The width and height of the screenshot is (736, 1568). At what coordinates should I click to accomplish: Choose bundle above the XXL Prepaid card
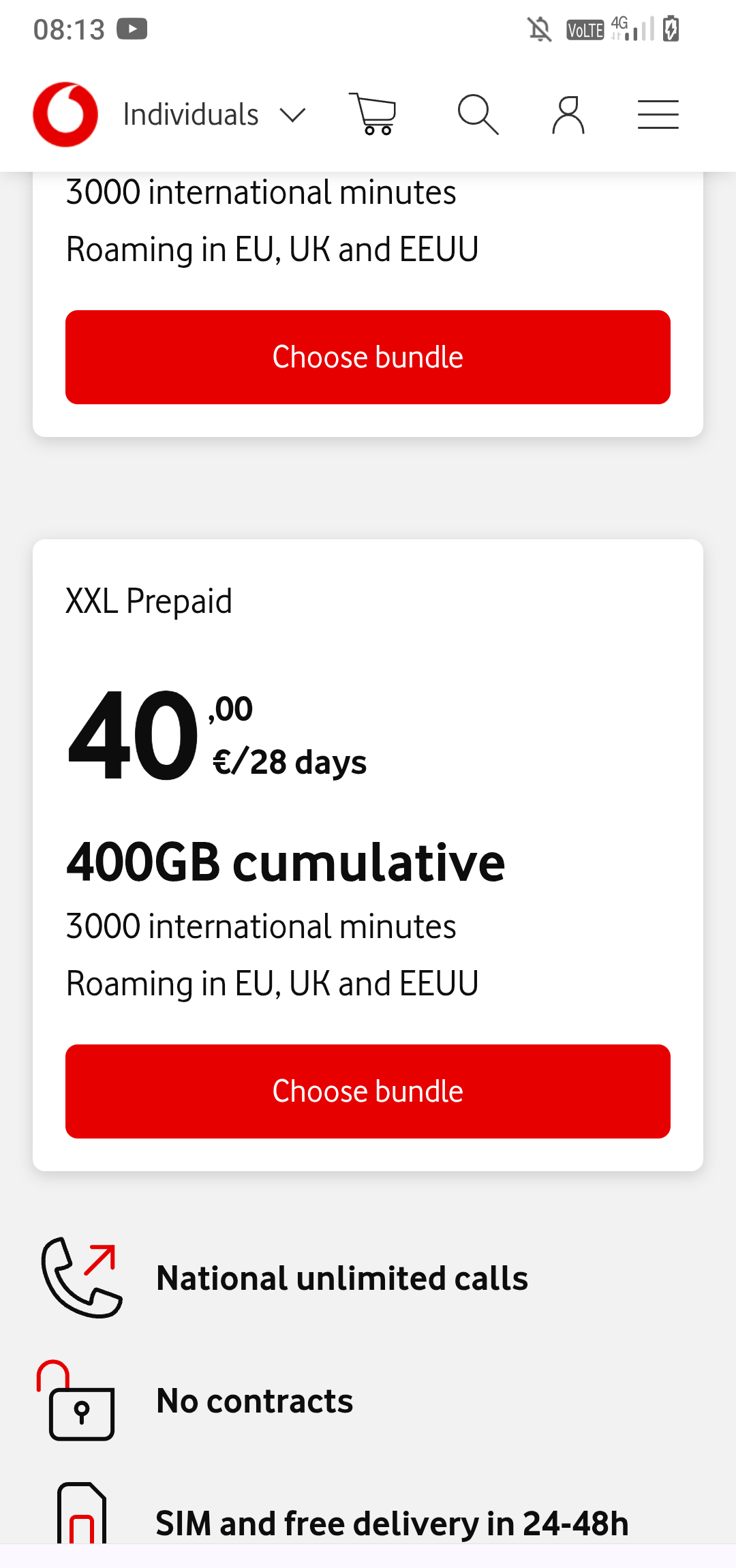click(368, 357)
